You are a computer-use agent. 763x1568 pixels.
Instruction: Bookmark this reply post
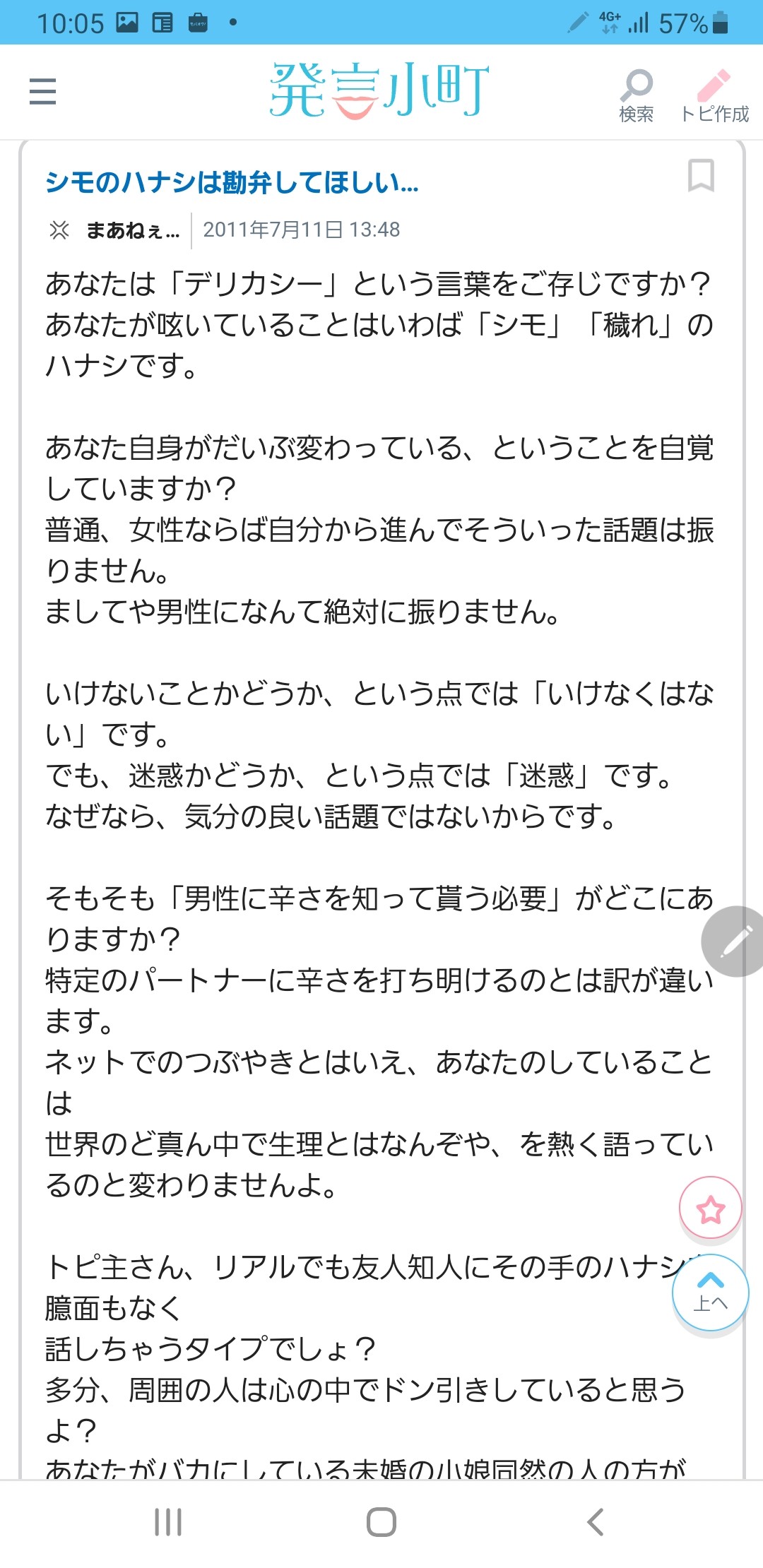(x=701, y=175)
